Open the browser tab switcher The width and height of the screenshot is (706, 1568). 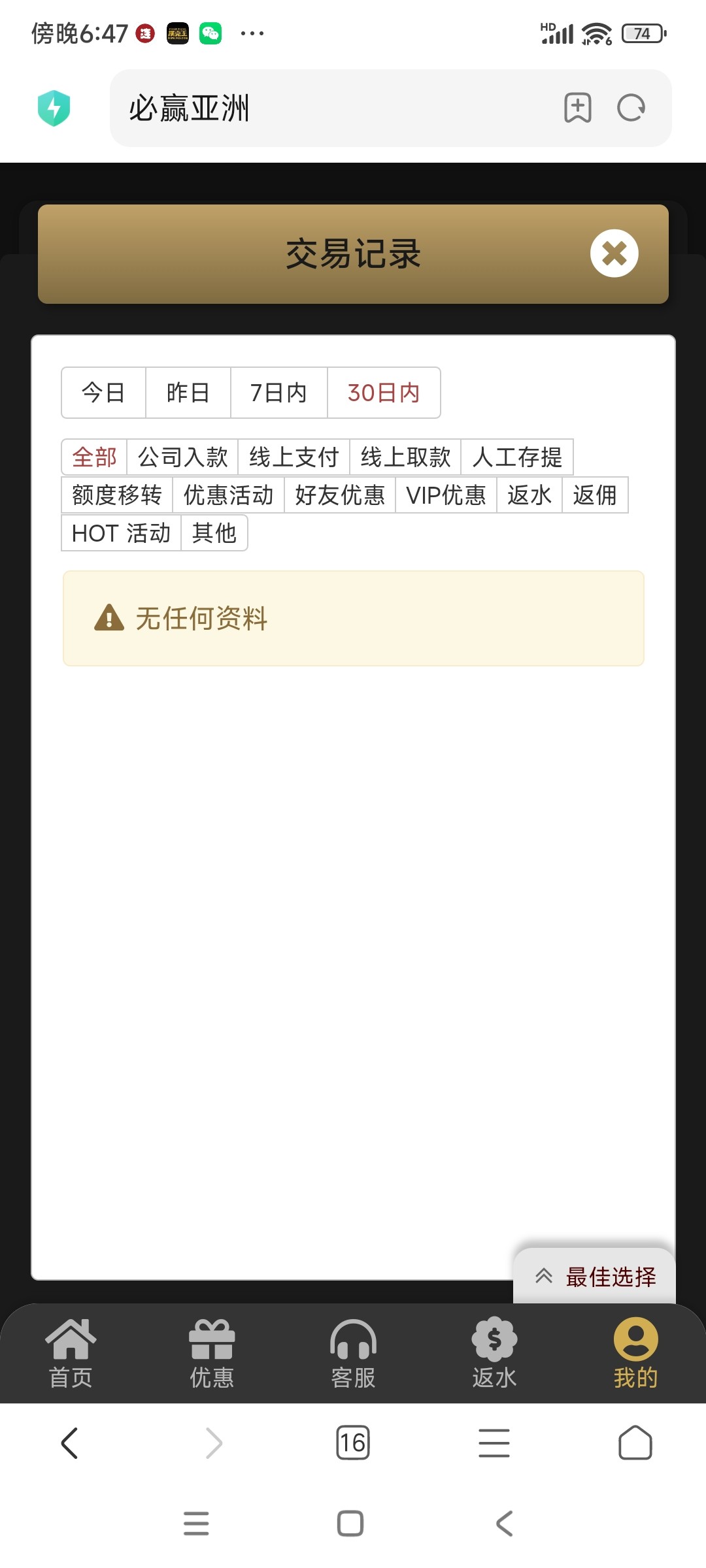[353, 1443]
